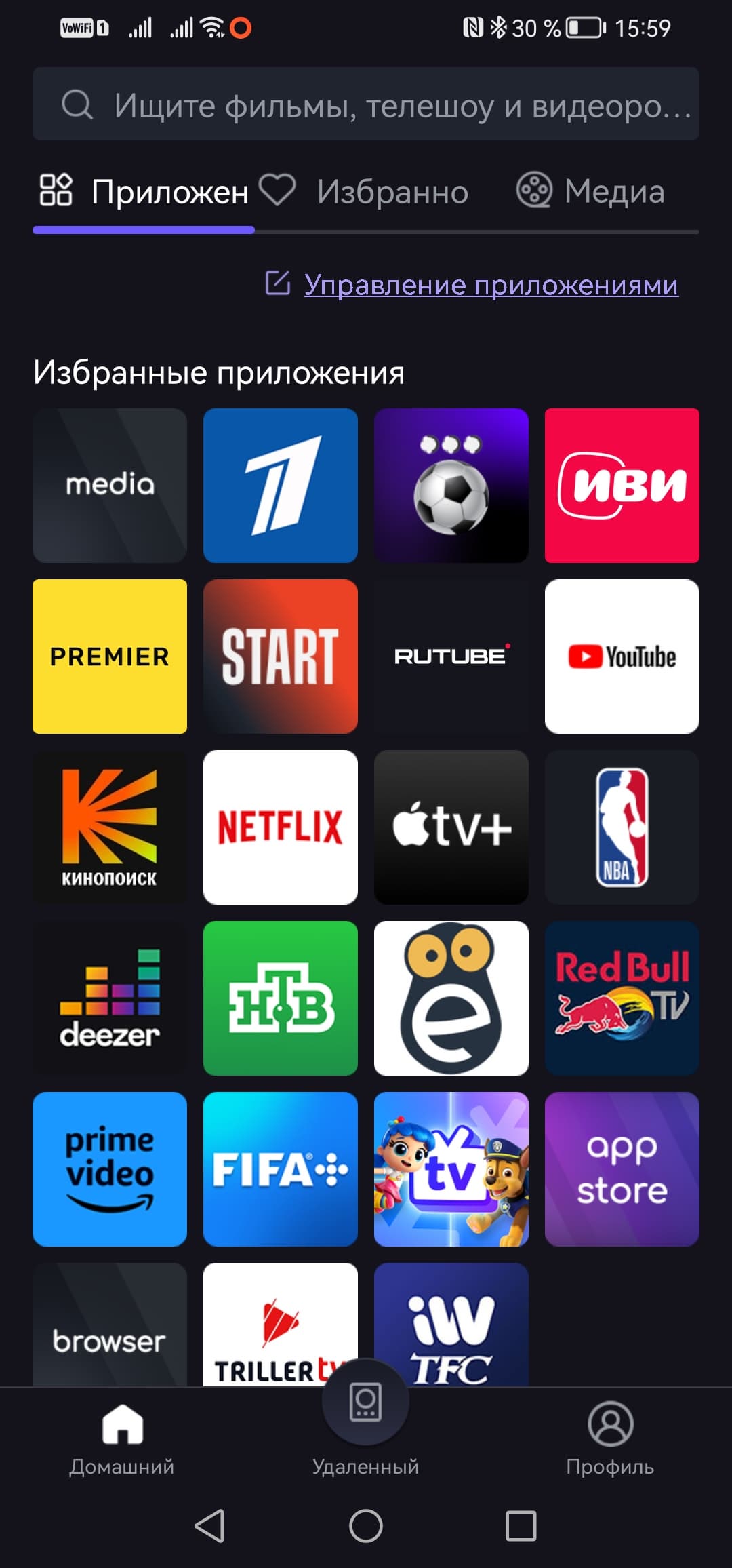The height and width of the screenshot is (1568, 732).
Task: Open the Кинопоиск app
Action: pos(110,827)
